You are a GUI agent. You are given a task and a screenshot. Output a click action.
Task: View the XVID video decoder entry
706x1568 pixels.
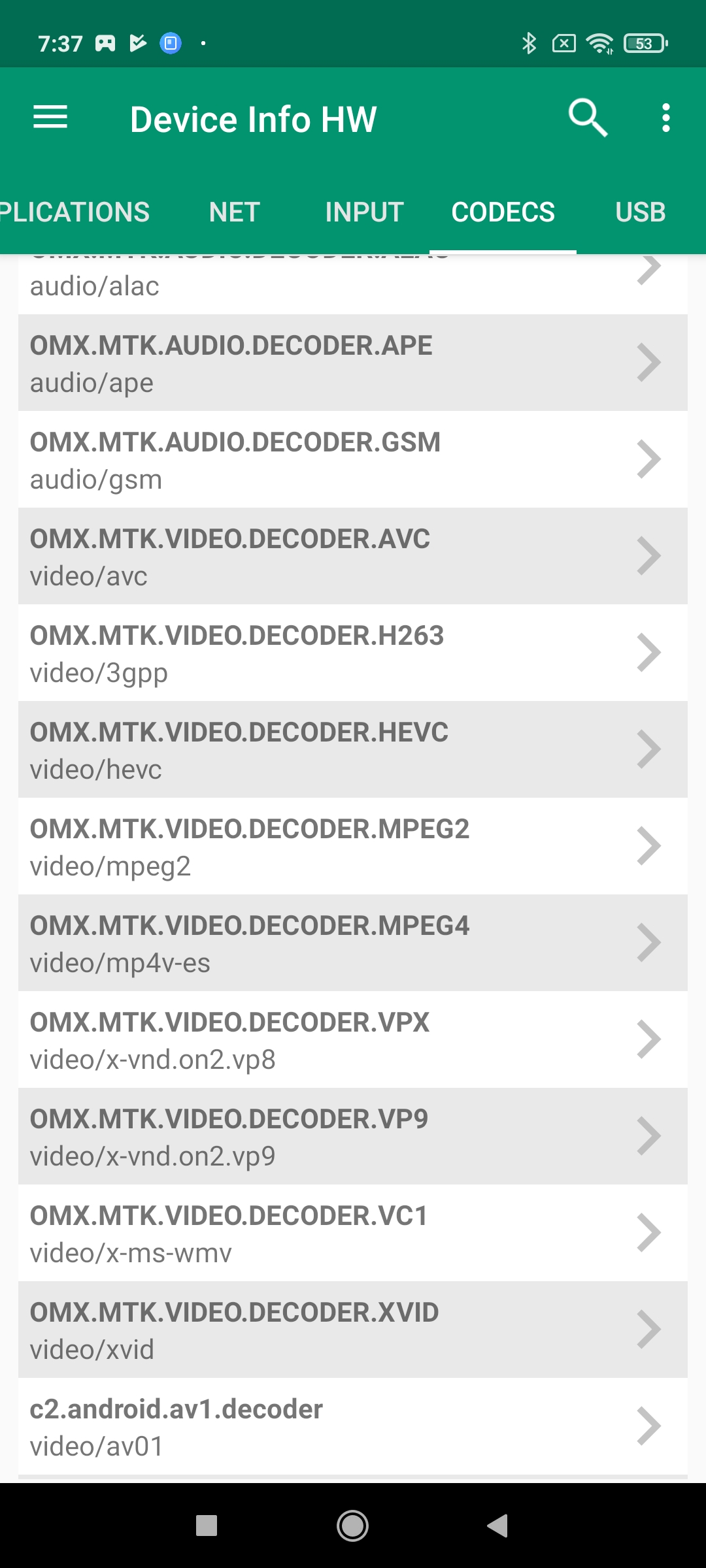[353, 1330]
